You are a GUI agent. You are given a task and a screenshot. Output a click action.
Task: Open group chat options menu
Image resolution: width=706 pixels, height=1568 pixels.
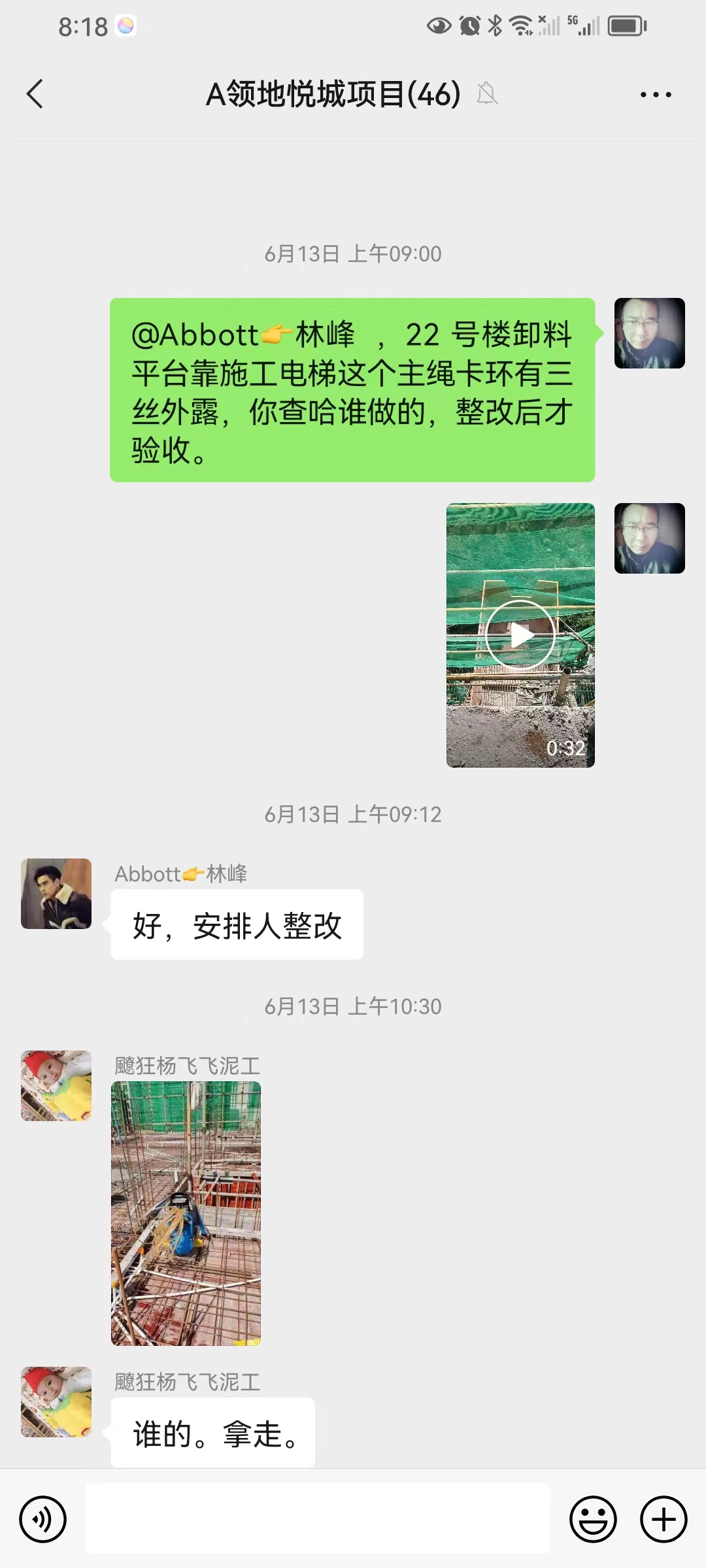click(x=655, y=95)
